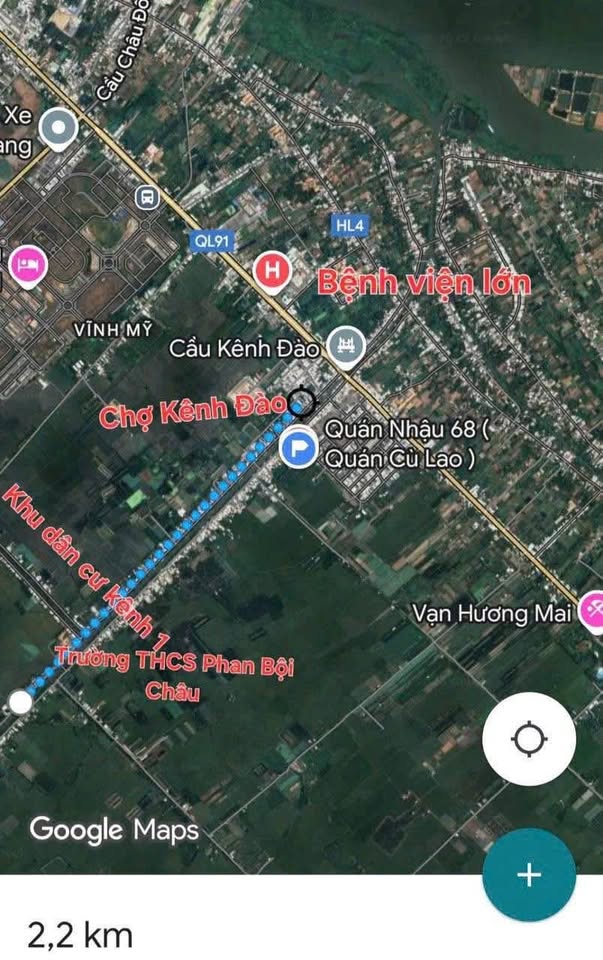
Task: Open the Quán Nhậu 68 parking marker
Action: (x=297, y=447)
